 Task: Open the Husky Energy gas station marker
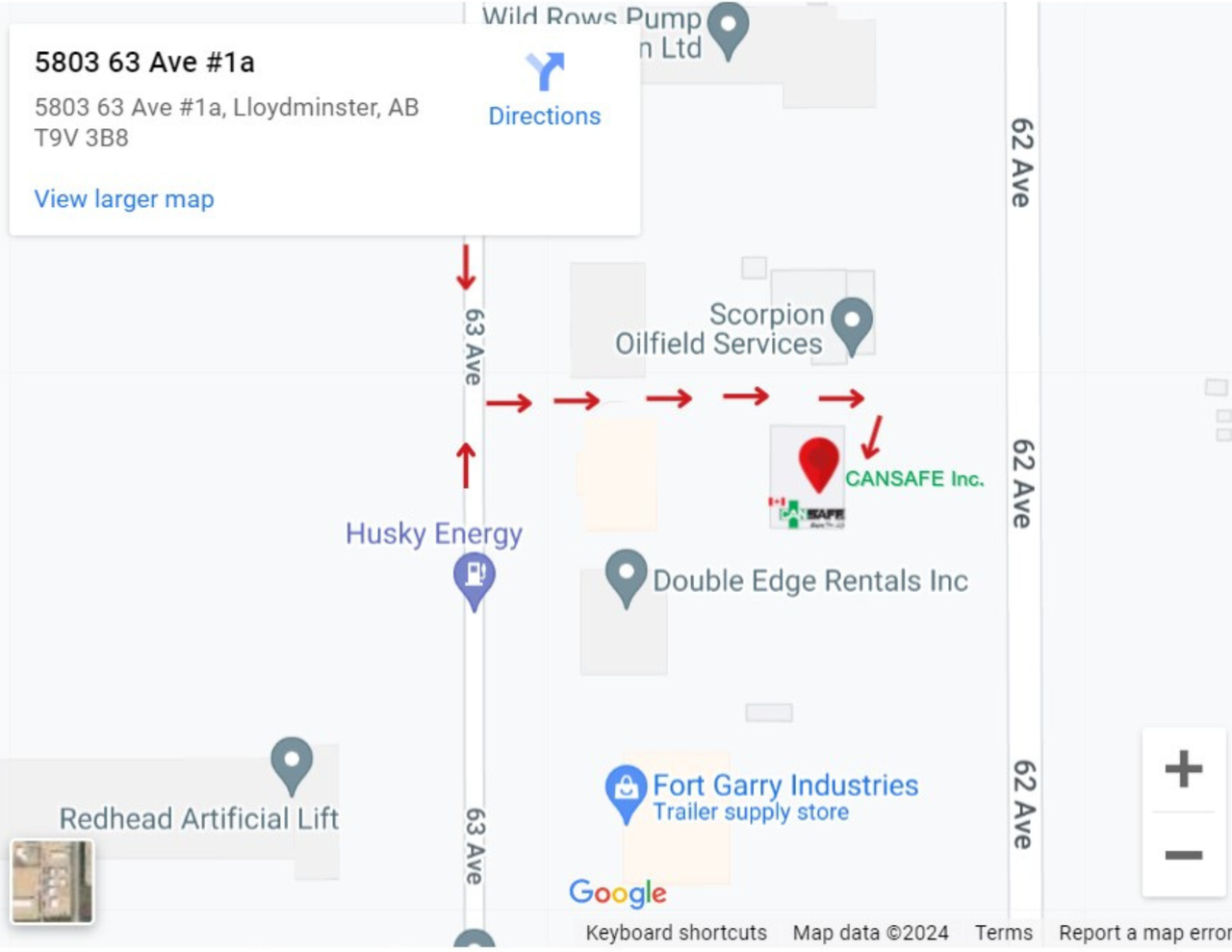[474, 578]
